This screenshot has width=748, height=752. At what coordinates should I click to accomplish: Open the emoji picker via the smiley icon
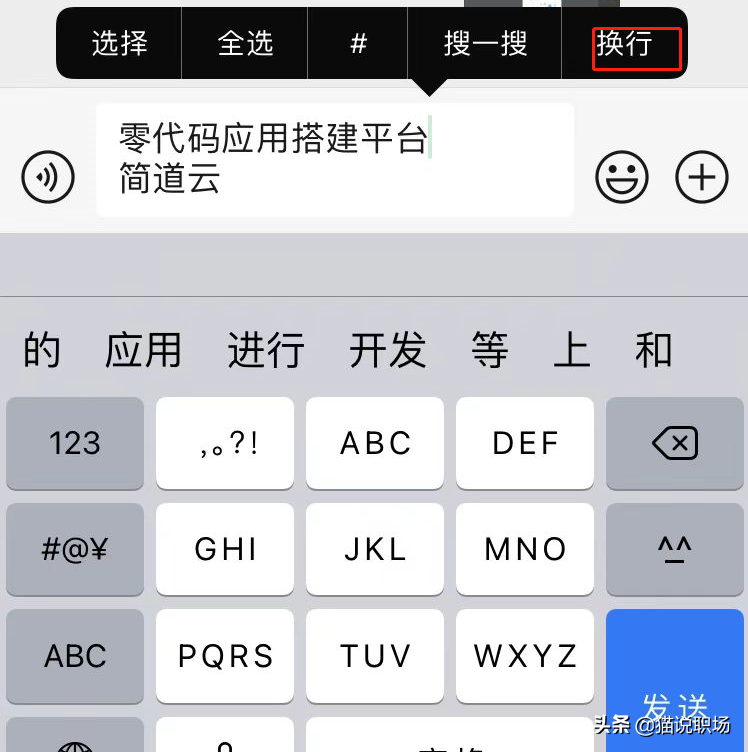(x=622, y=176)
